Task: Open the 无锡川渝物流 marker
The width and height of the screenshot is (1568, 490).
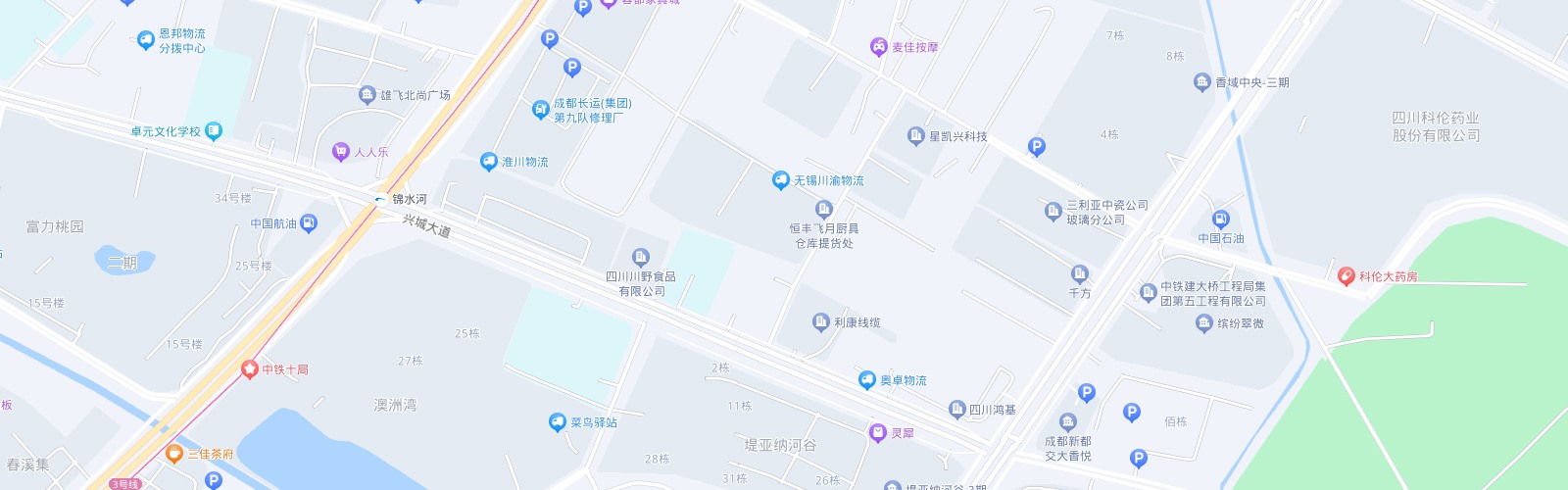Action: 781,180
